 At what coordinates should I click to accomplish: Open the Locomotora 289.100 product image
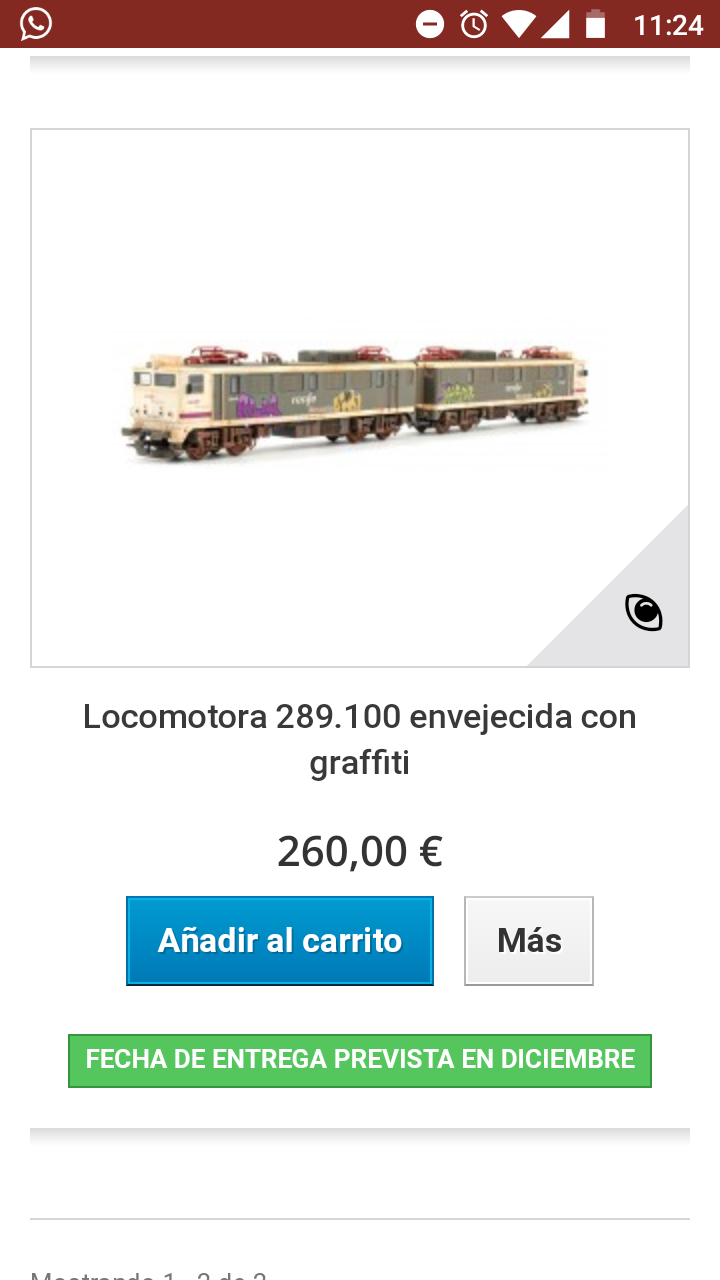tap(360, 398)
